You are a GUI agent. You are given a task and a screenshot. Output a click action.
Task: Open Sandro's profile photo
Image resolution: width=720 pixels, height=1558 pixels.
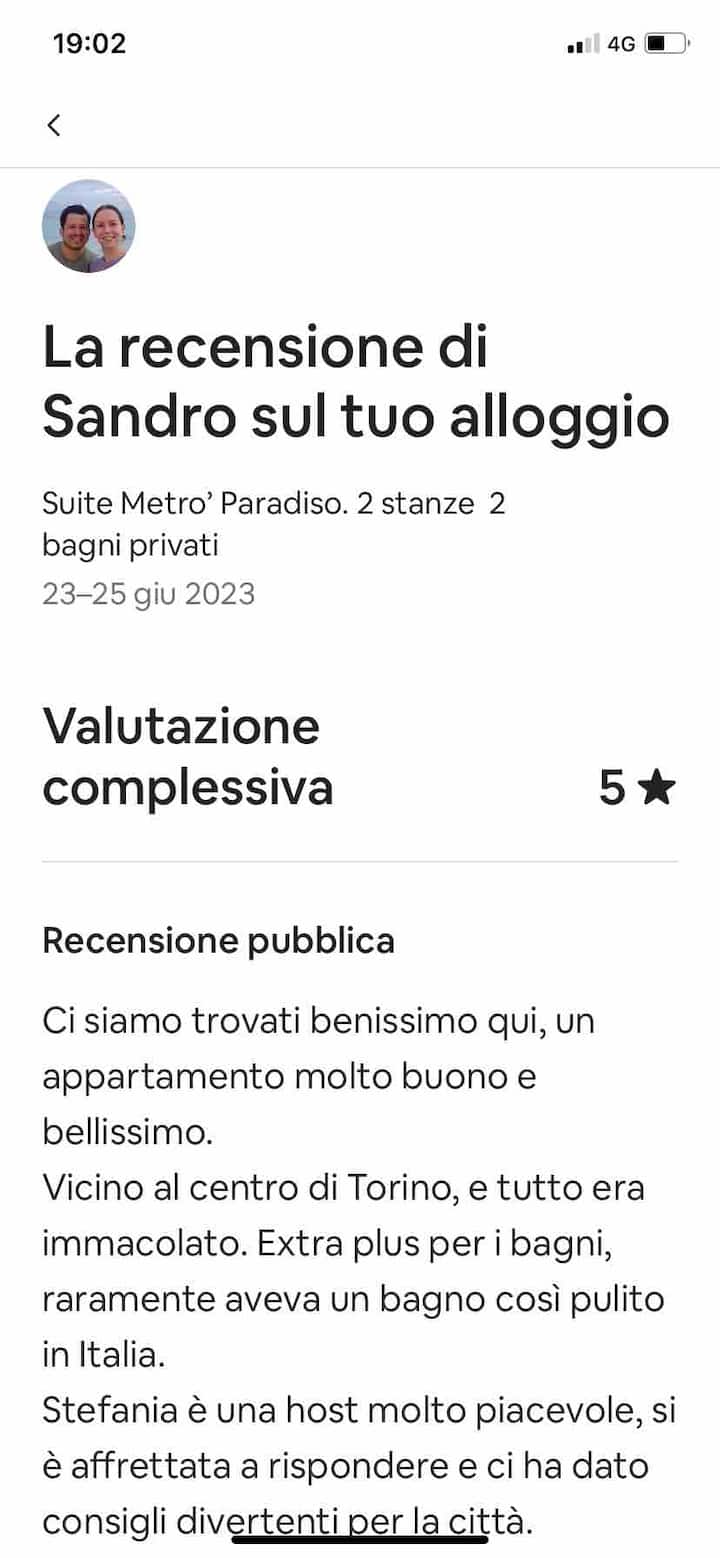(x=89, y=227)
